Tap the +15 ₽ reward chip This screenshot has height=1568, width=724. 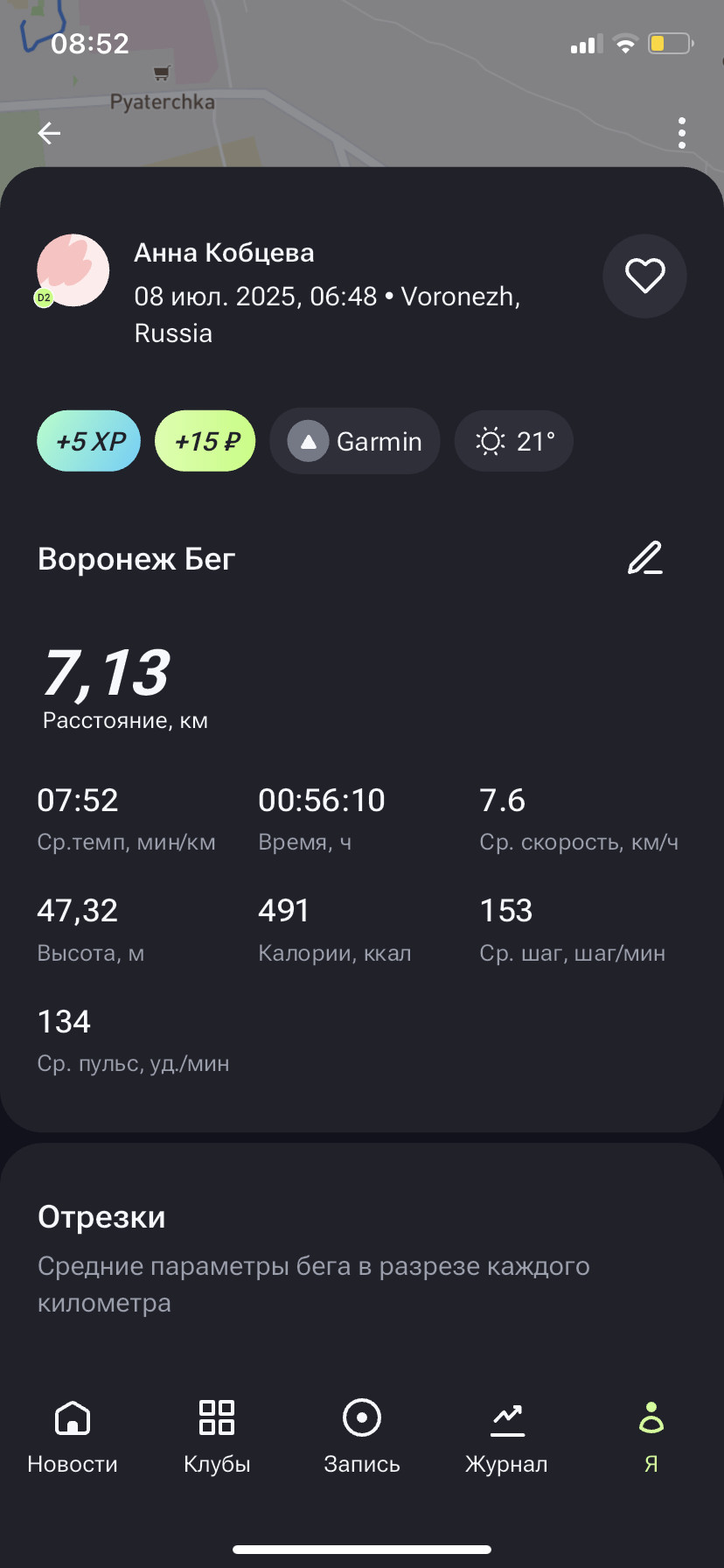click(x=205, y=441)
